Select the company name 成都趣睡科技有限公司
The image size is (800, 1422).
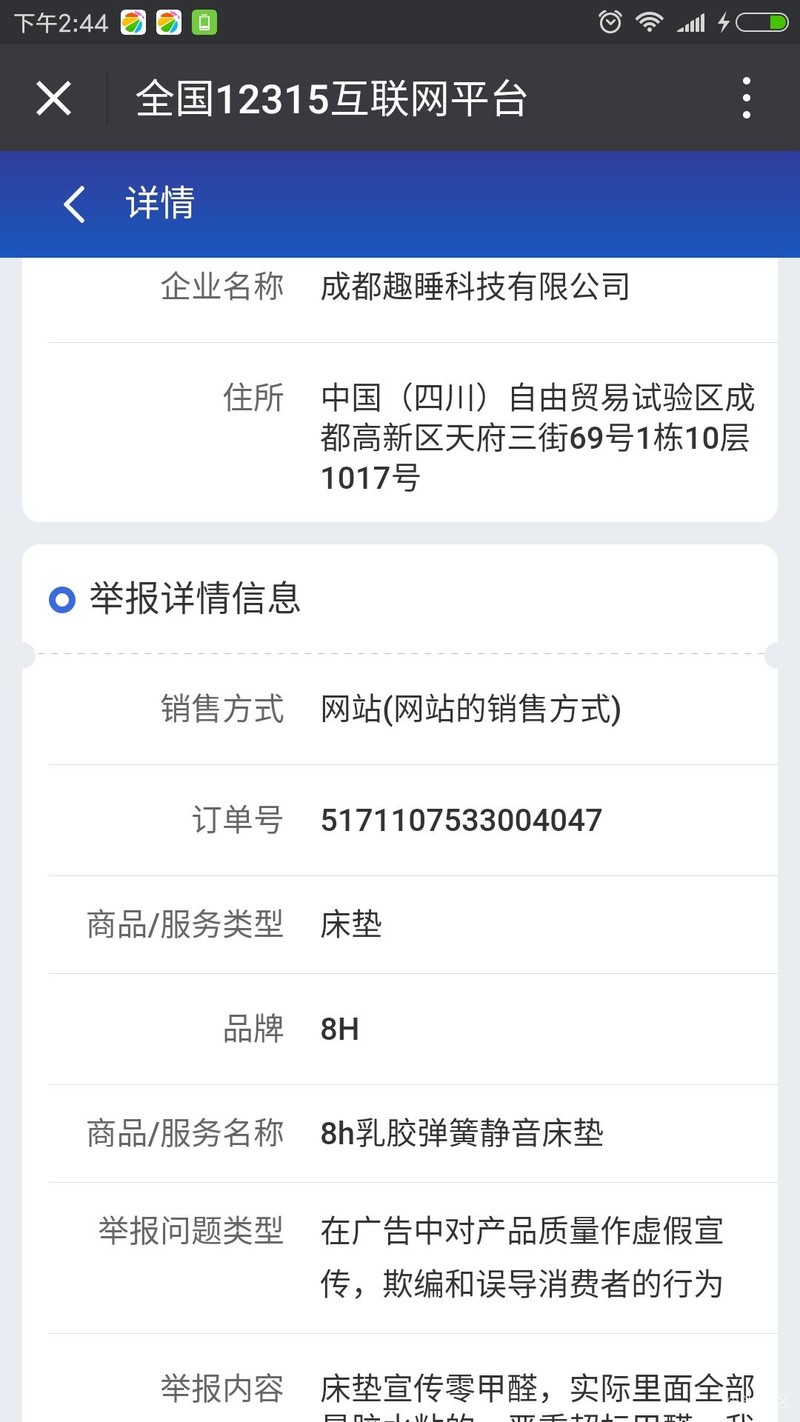(474, 287)
